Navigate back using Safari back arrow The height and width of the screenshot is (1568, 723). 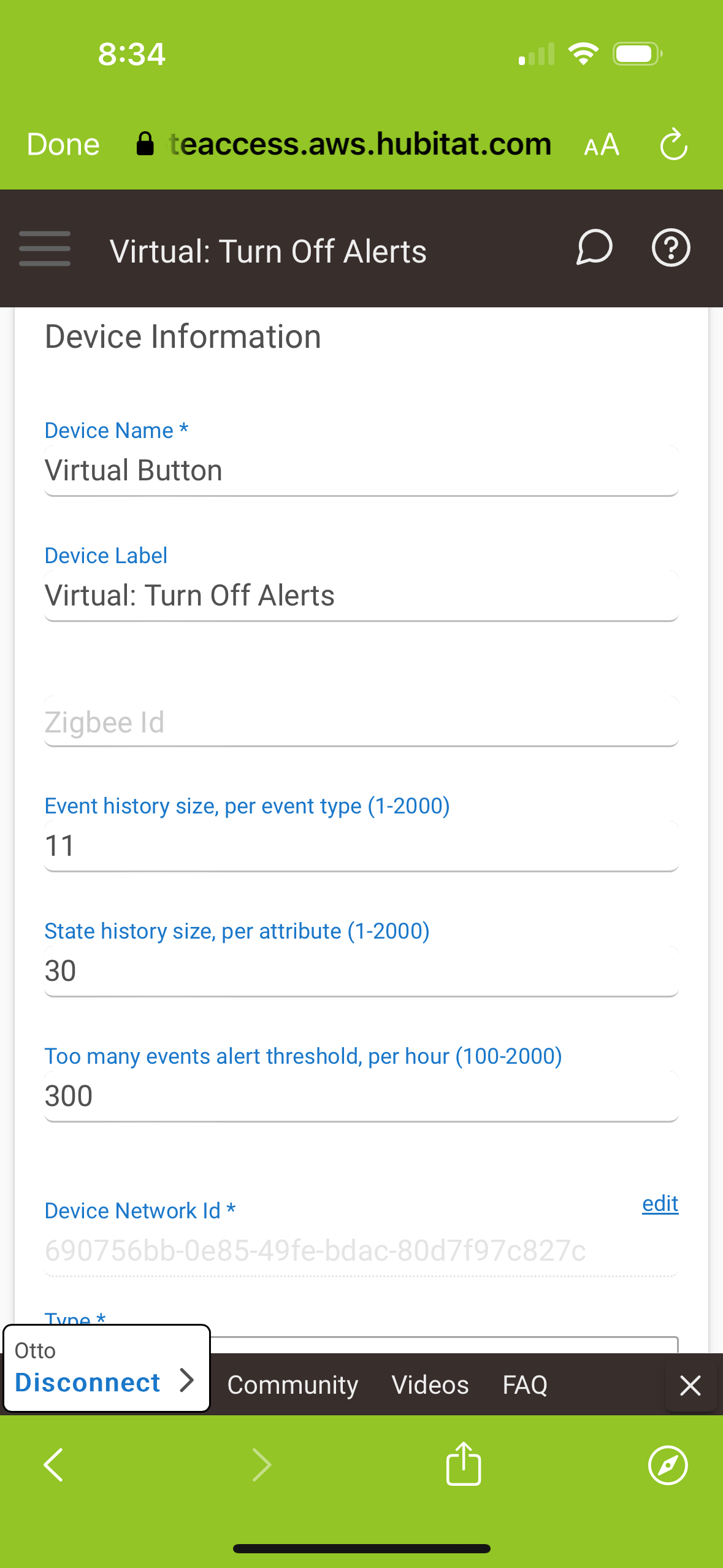tap(53, 1464)
